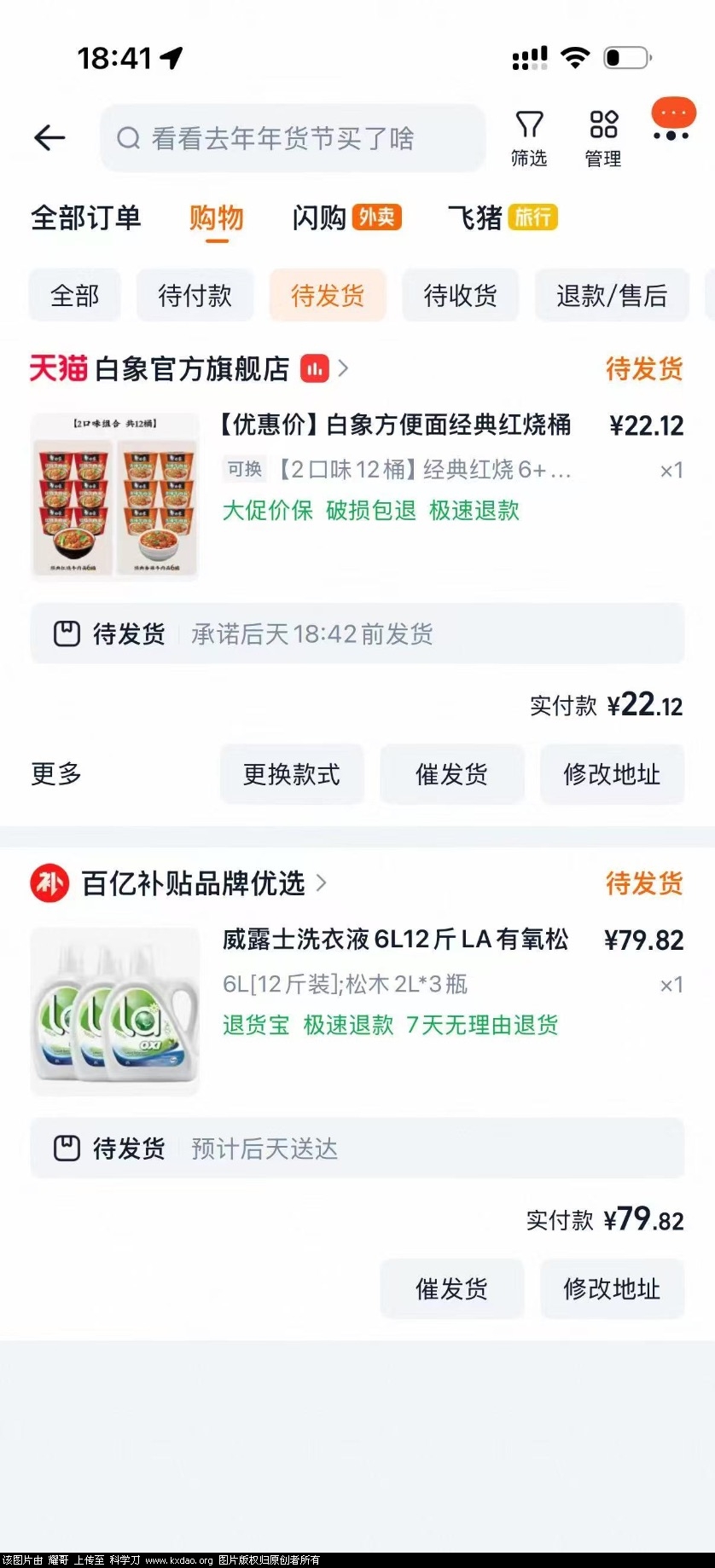Go back using the arrow icon
Viewport: 715px width, 1568px height.
[x=49, y=137]
